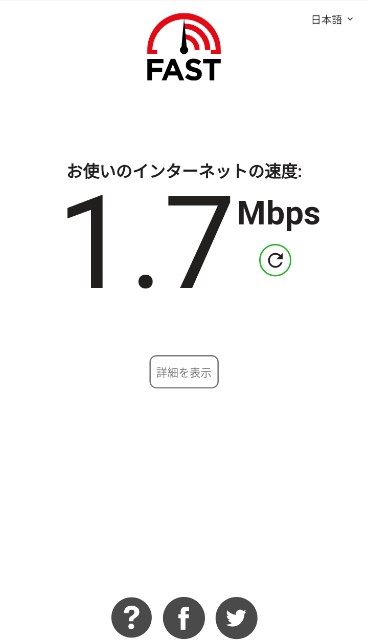The image size is (368, 640).
Task: Open the 日本語 language dropdown
Action: (332, 20)
